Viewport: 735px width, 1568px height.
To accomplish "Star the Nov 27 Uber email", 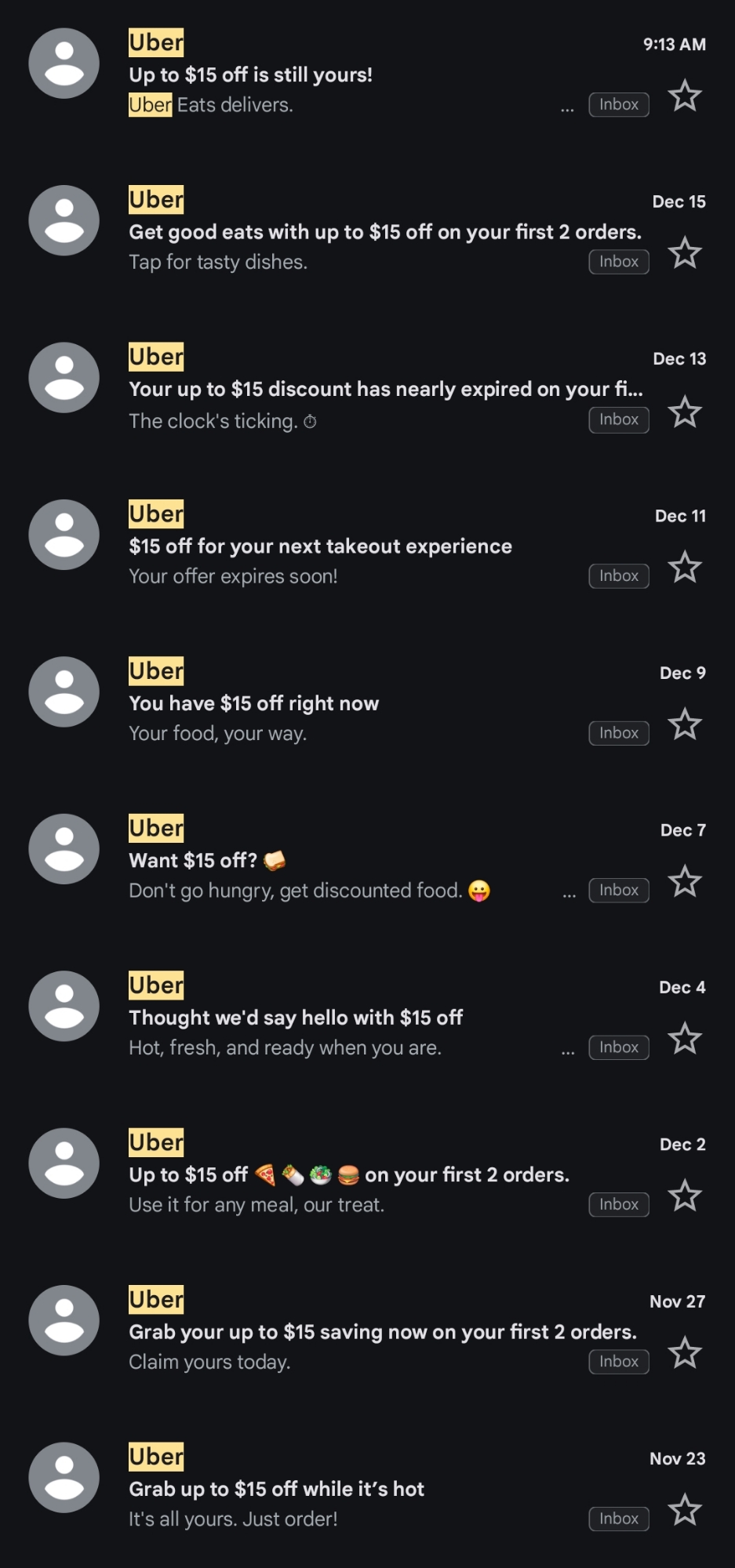I will tap(685, 1353).
